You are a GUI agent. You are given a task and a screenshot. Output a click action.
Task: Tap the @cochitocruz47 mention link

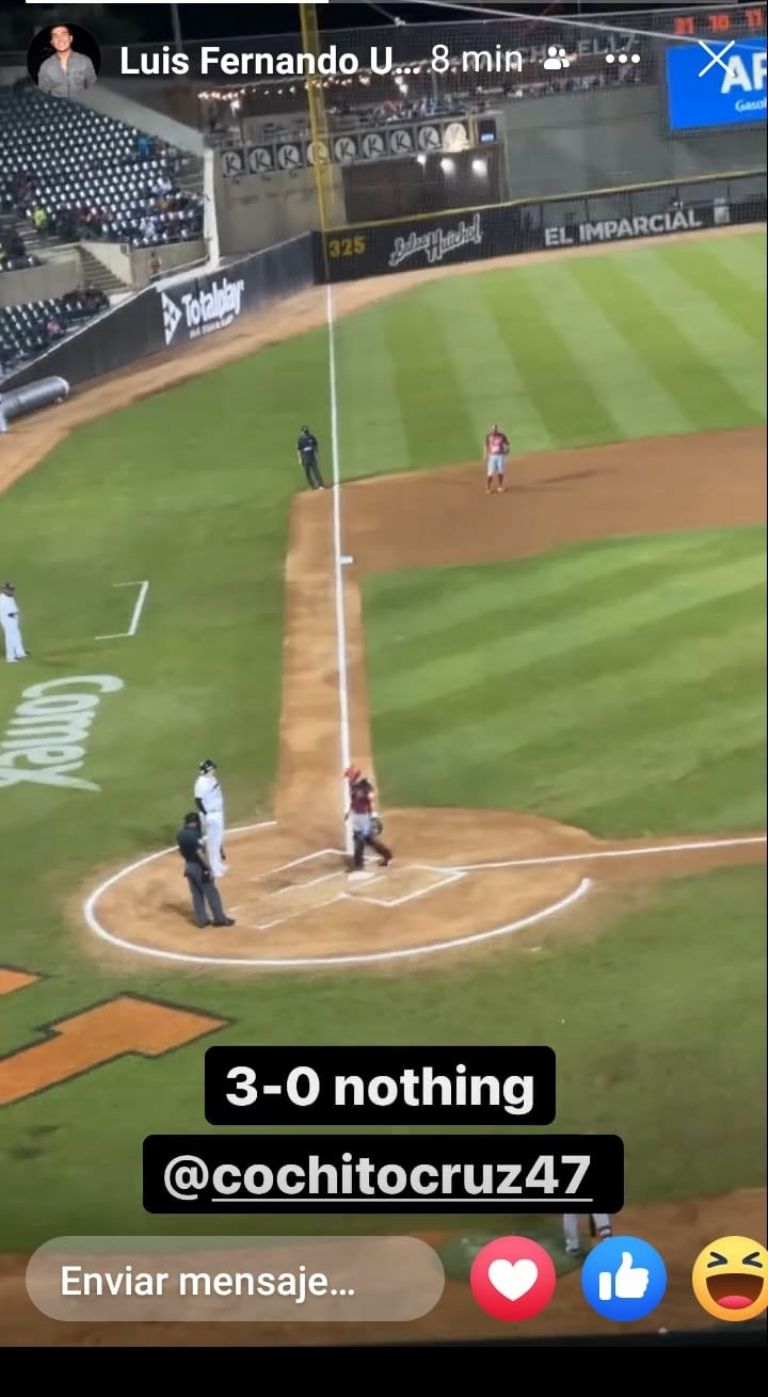pyautogui.click(x=382, y=1176)
